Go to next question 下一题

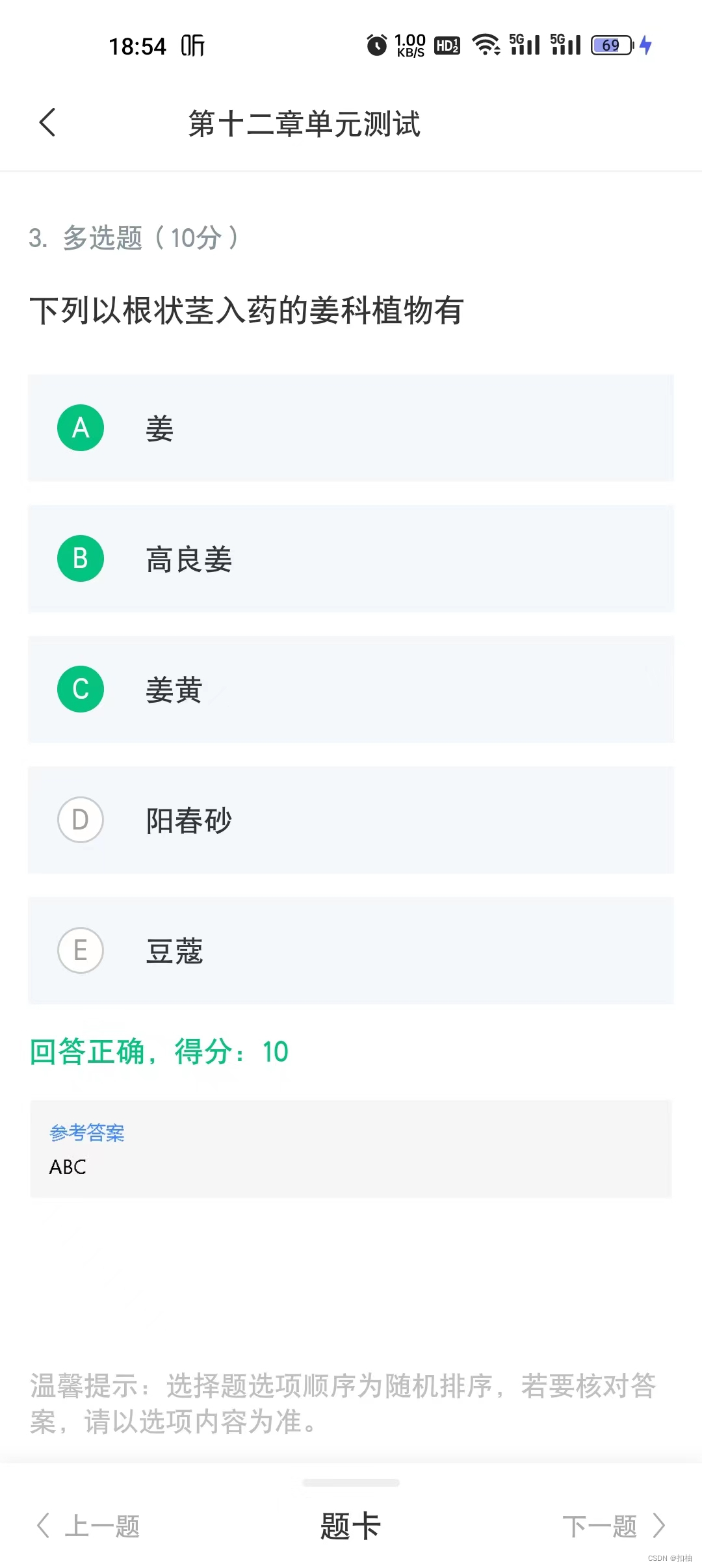[x=614, y=1525]
